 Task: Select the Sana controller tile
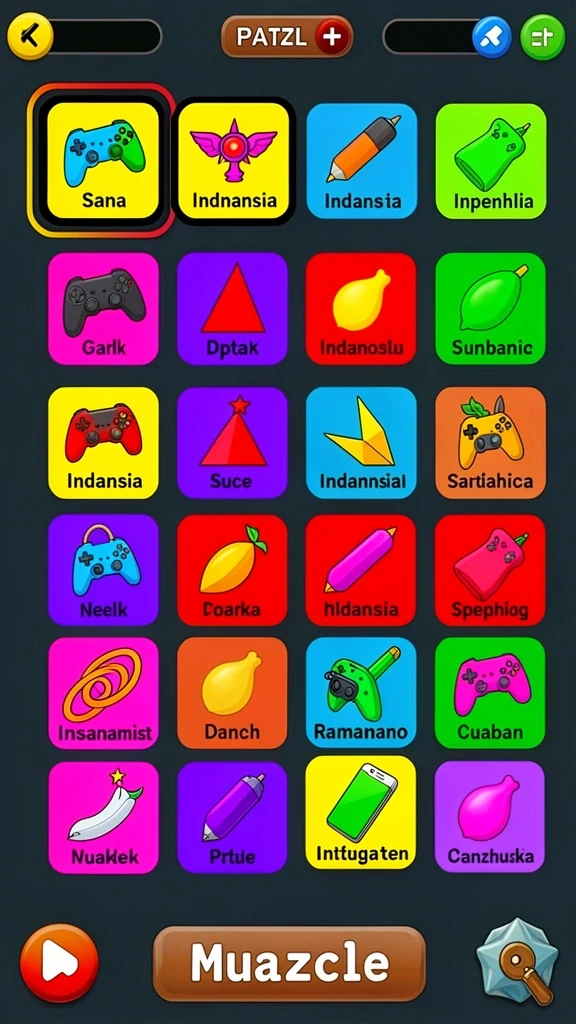click(x=103, y=161)
